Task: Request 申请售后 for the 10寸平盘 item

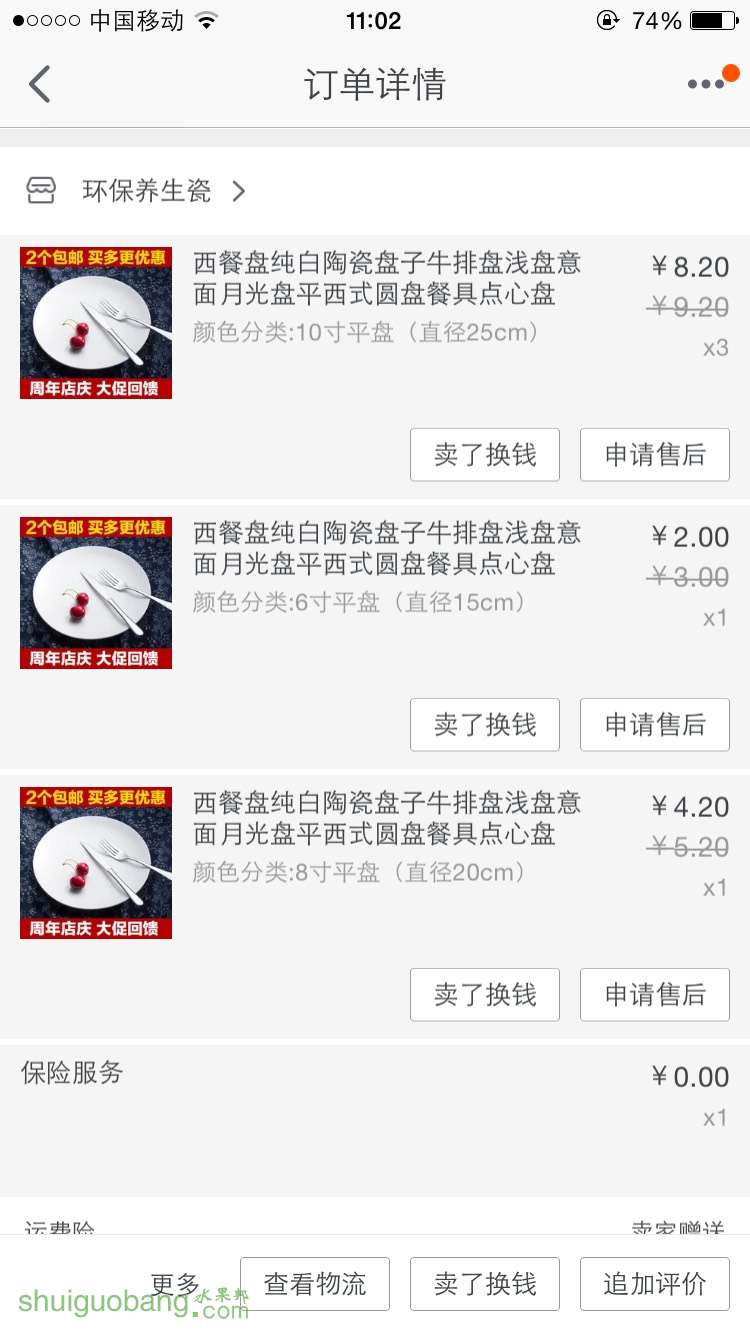Action: [x=655, y=455]
